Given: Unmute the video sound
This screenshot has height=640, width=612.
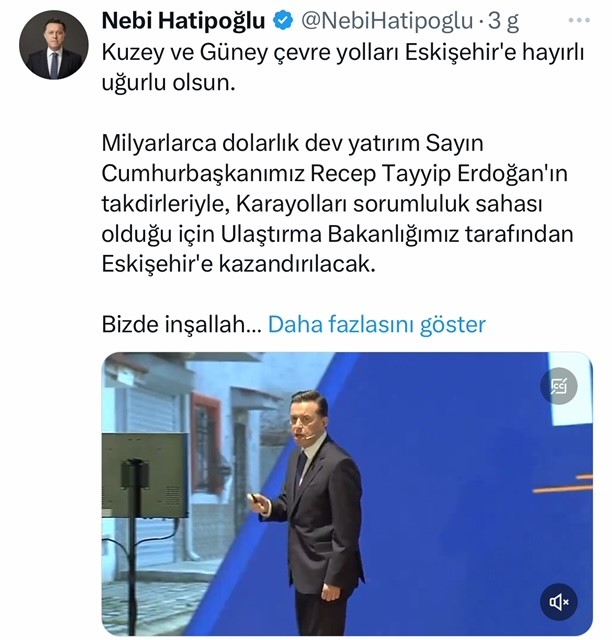Looking at the screenshot, I should (x=559, y=601).
